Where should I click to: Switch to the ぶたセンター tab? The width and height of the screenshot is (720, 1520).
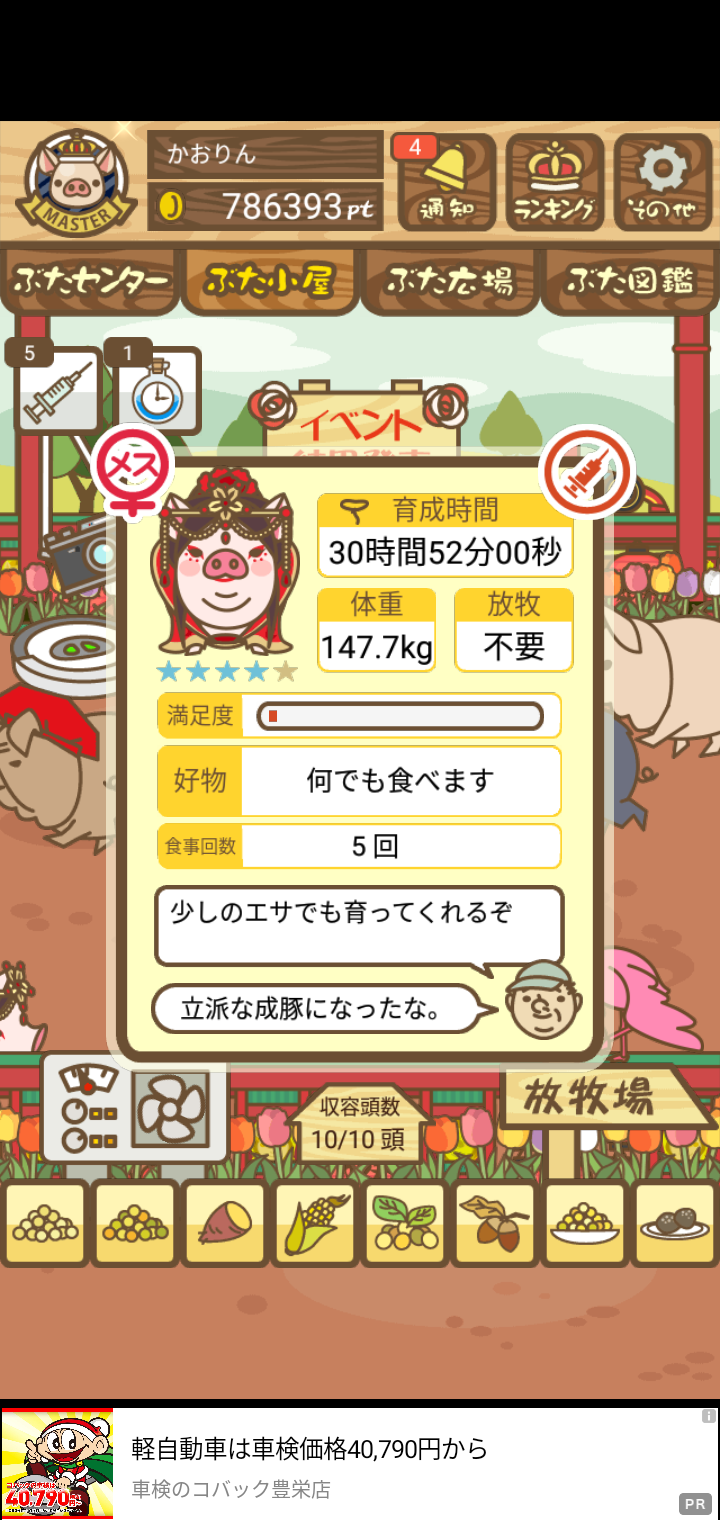[90, 281]
